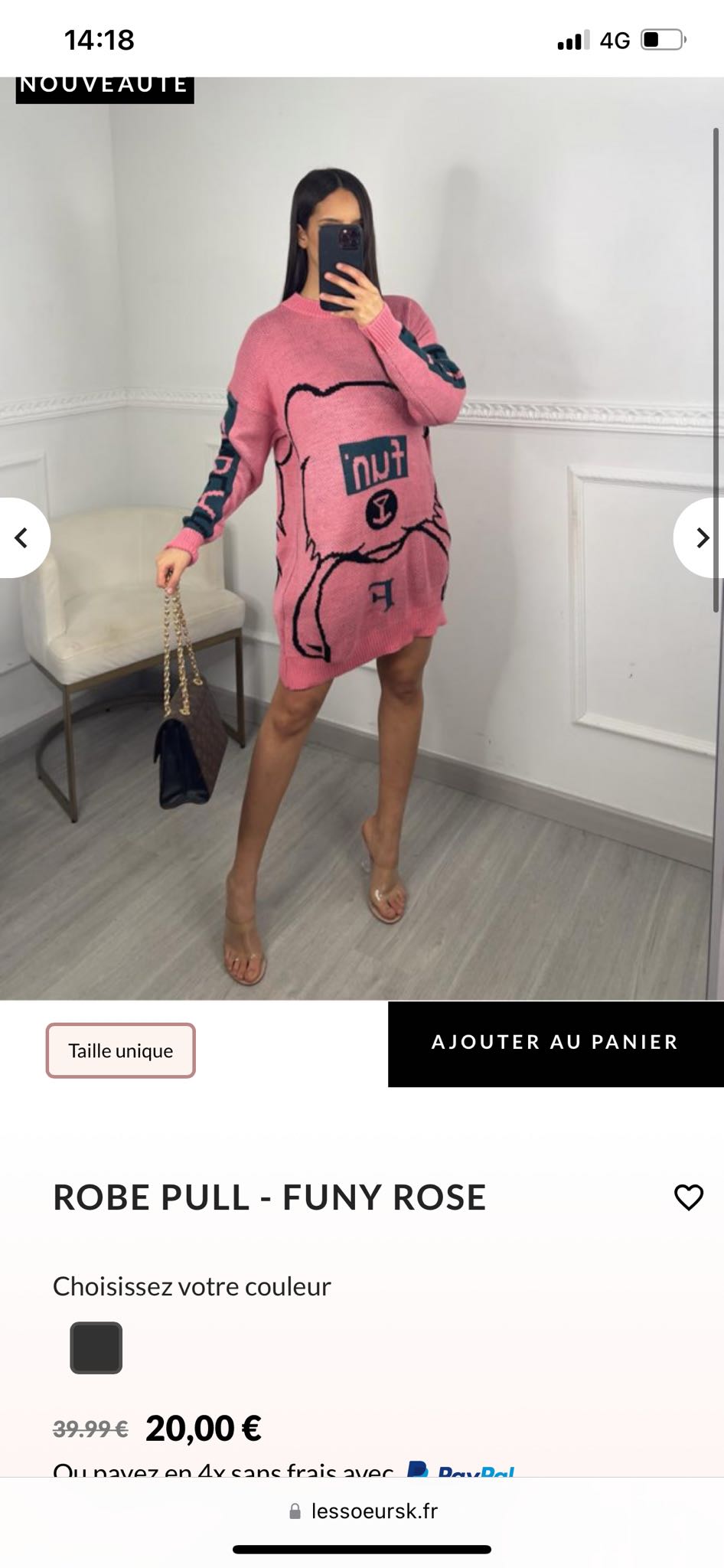This screenshot has width=724, height=1568.
Task: Choose the dark grey color swatch
Action: tap(96, 1347)
